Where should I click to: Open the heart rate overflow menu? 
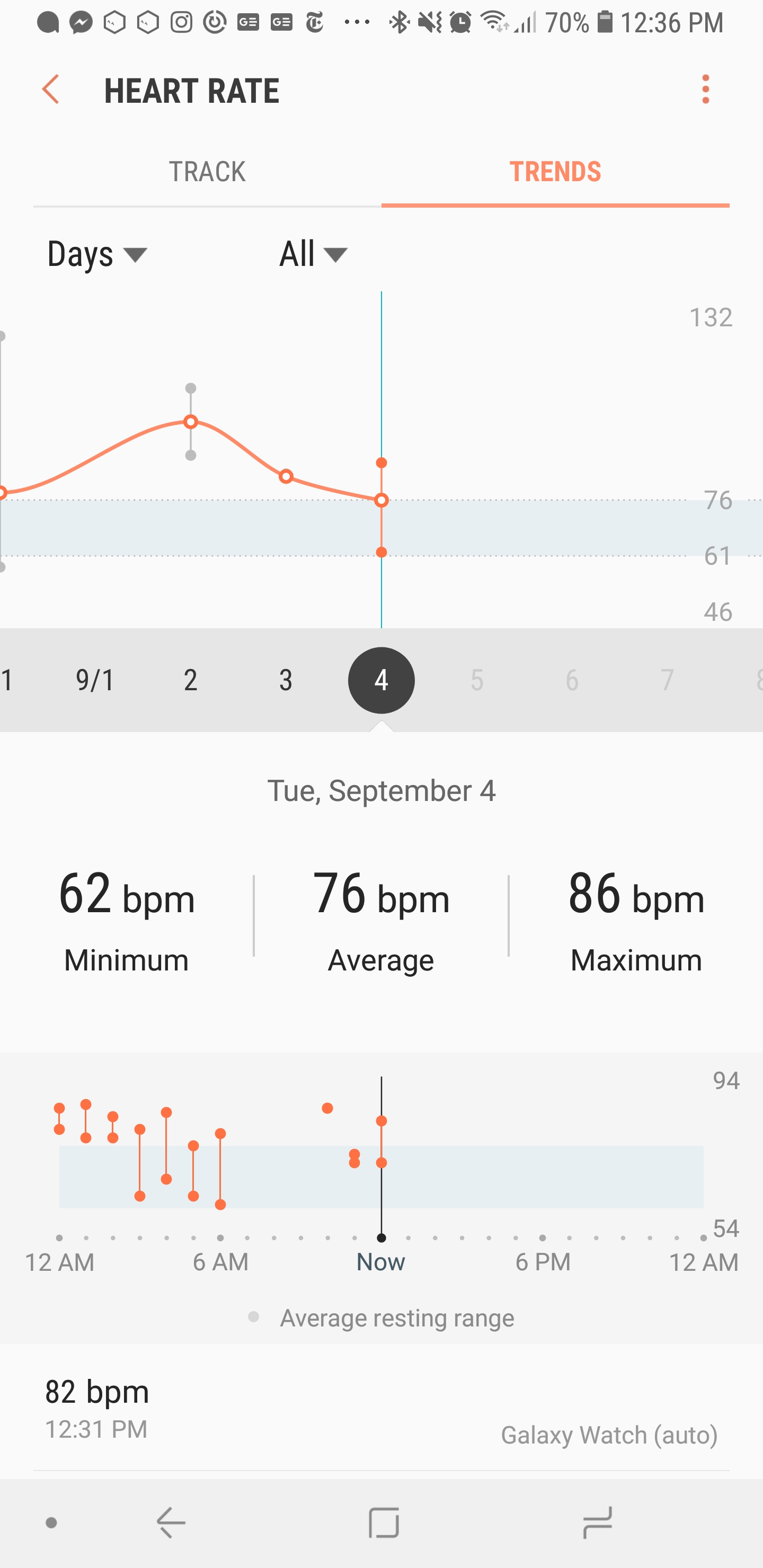(x=705, y=90)
